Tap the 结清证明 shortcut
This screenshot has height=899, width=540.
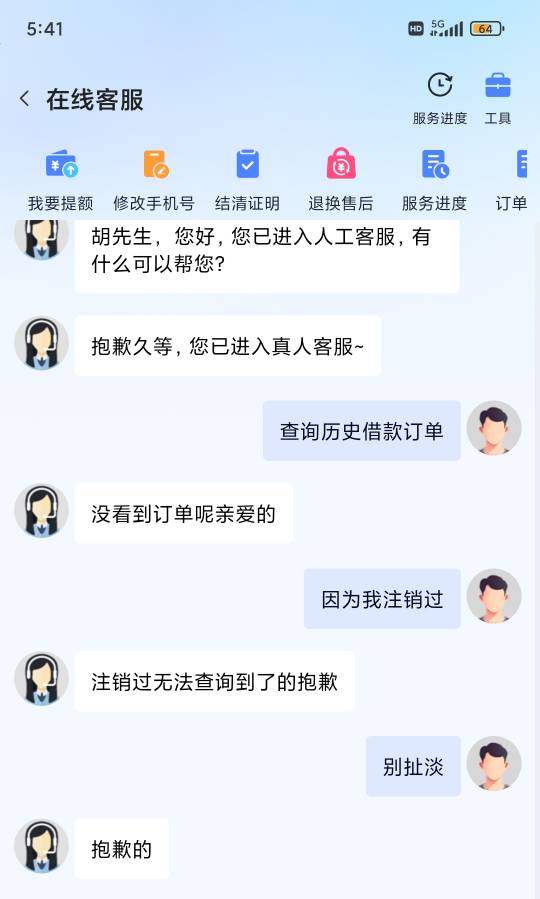[247, 179]
